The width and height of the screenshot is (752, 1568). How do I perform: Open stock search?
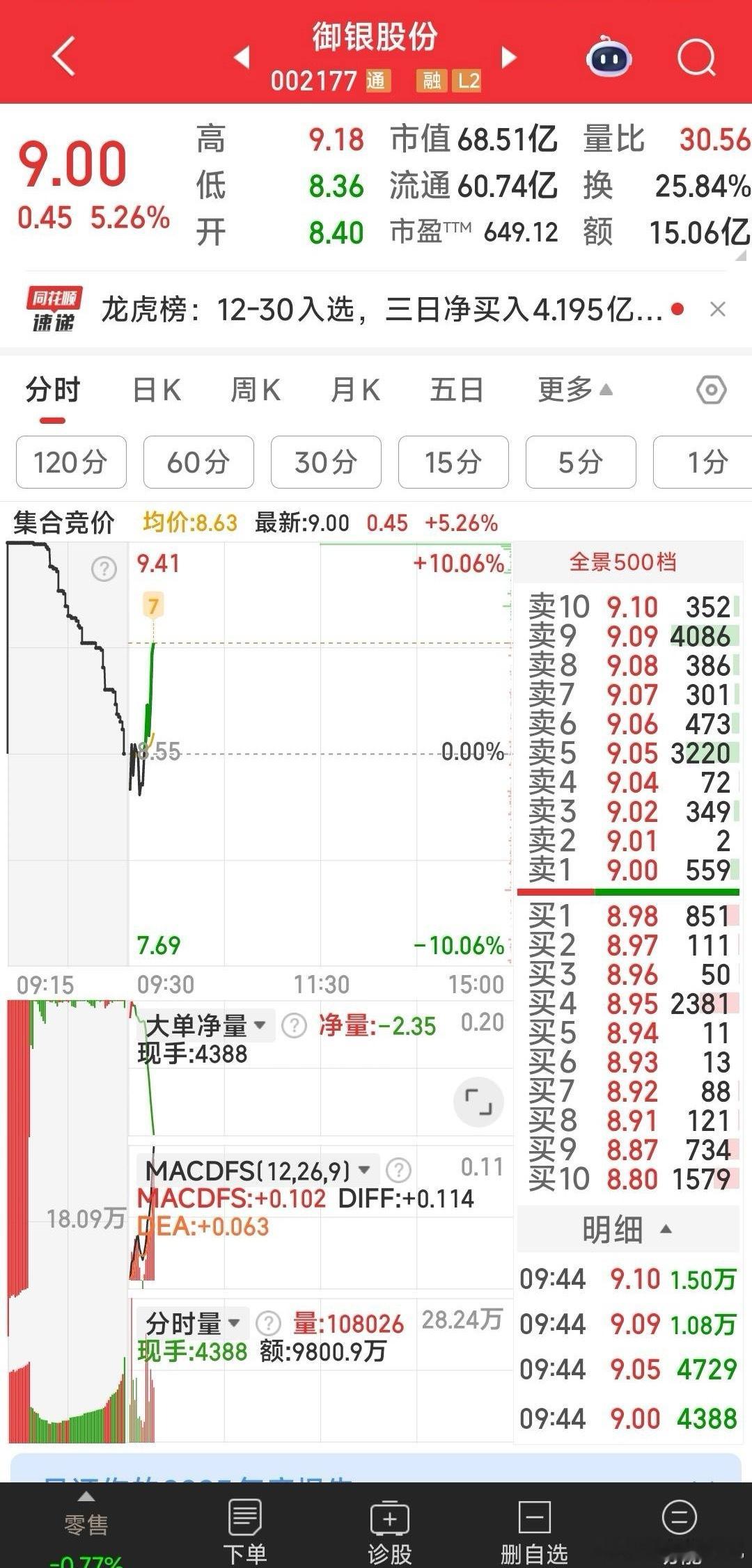click(x=696, y=57)
